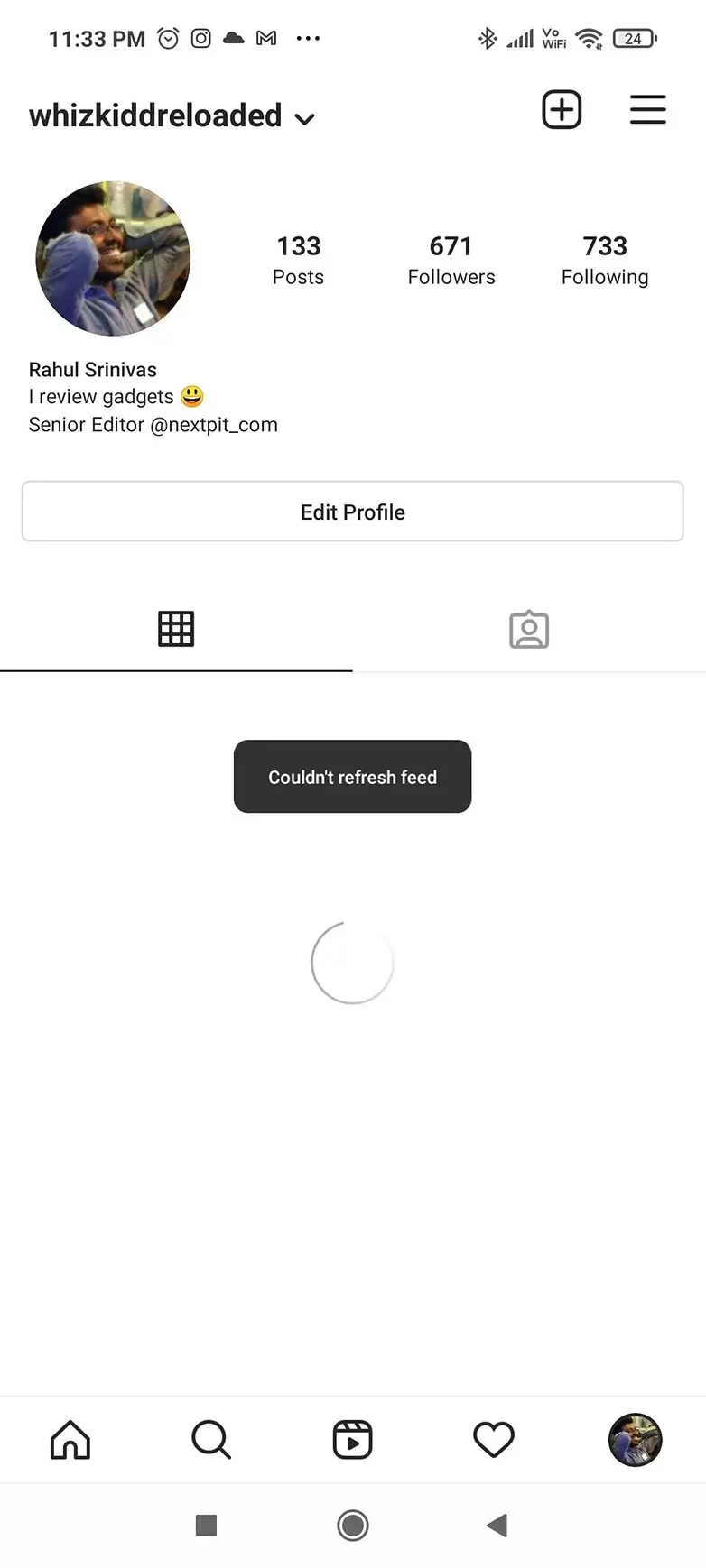Open the Reels tab

[x=352, y=1439]
